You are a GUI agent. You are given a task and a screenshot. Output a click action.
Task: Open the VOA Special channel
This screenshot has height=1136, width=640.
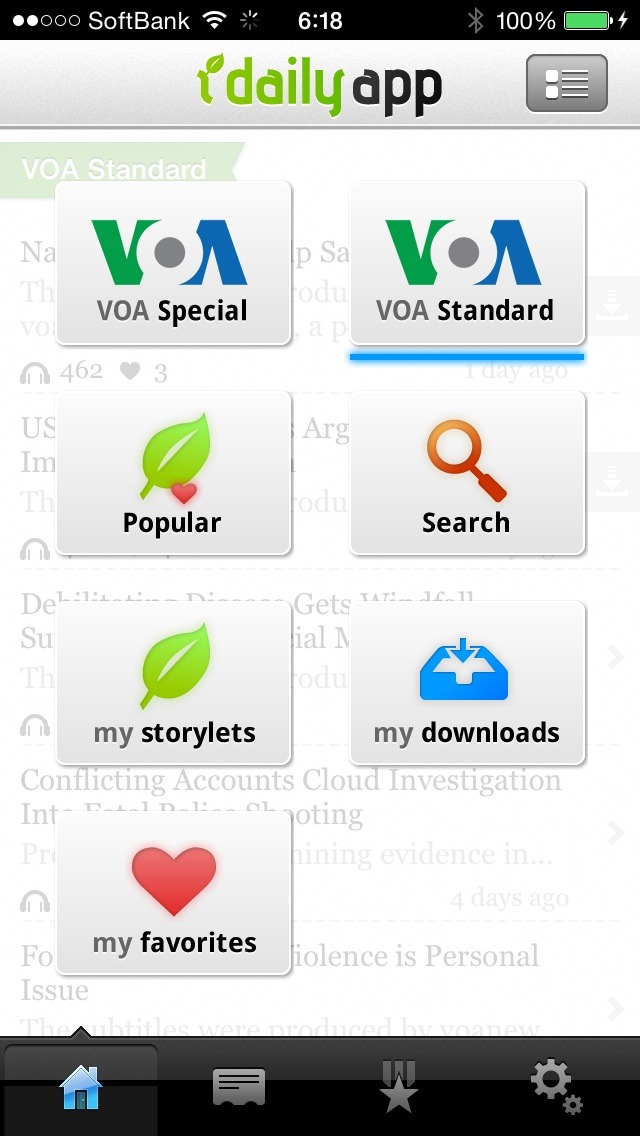pyautogui.click(x=173, y=263)
